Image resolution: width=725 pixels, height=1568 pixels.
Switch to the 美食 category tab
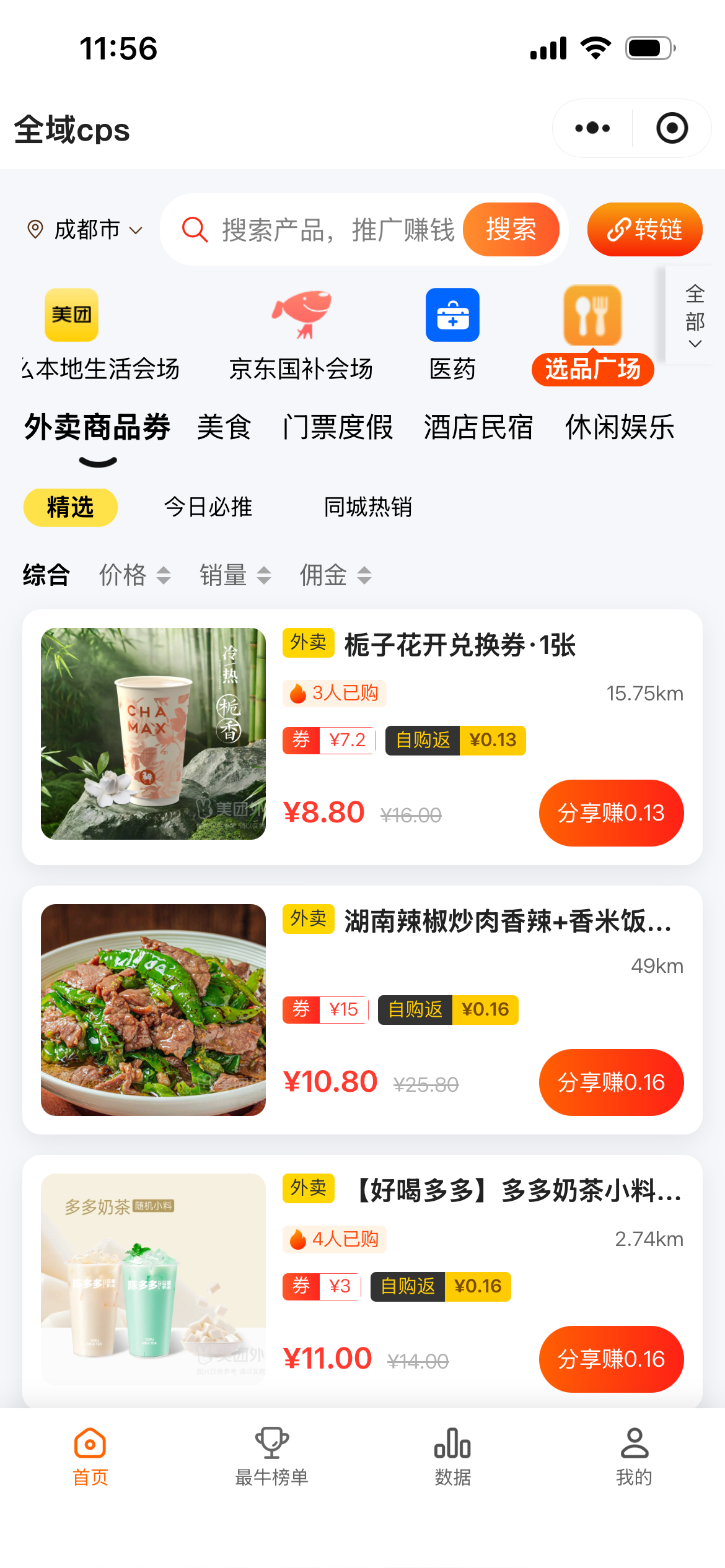tap(224, 427)
